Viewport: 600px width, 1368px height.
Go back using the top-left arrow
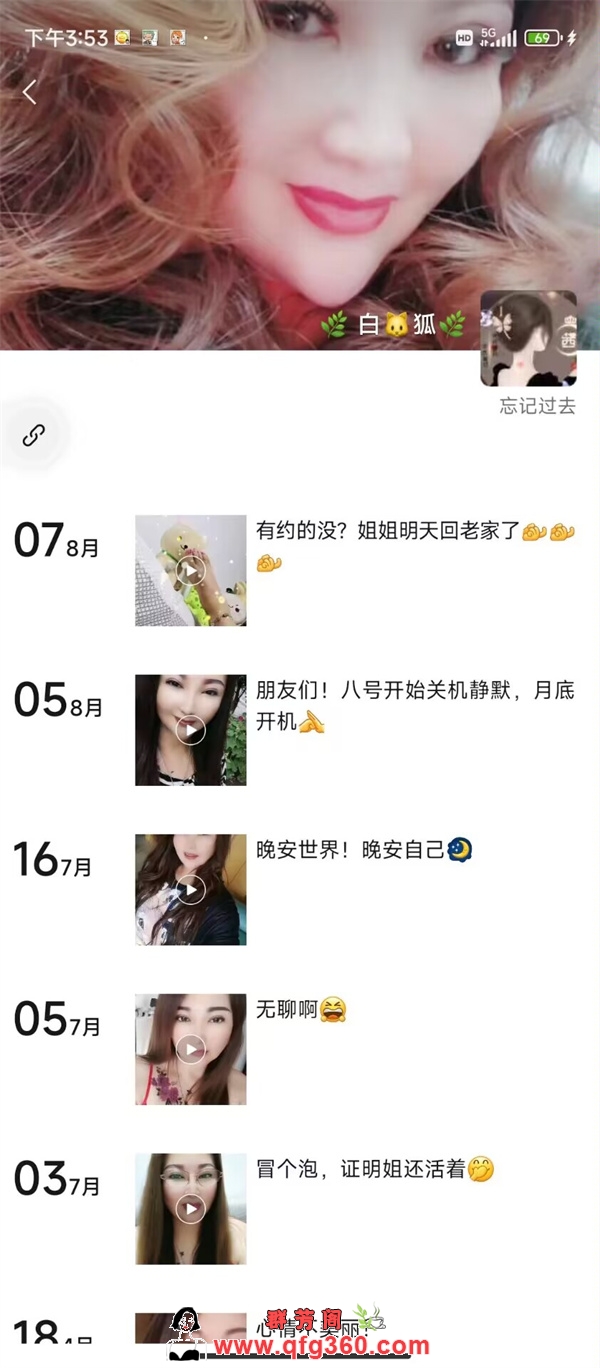30,92
